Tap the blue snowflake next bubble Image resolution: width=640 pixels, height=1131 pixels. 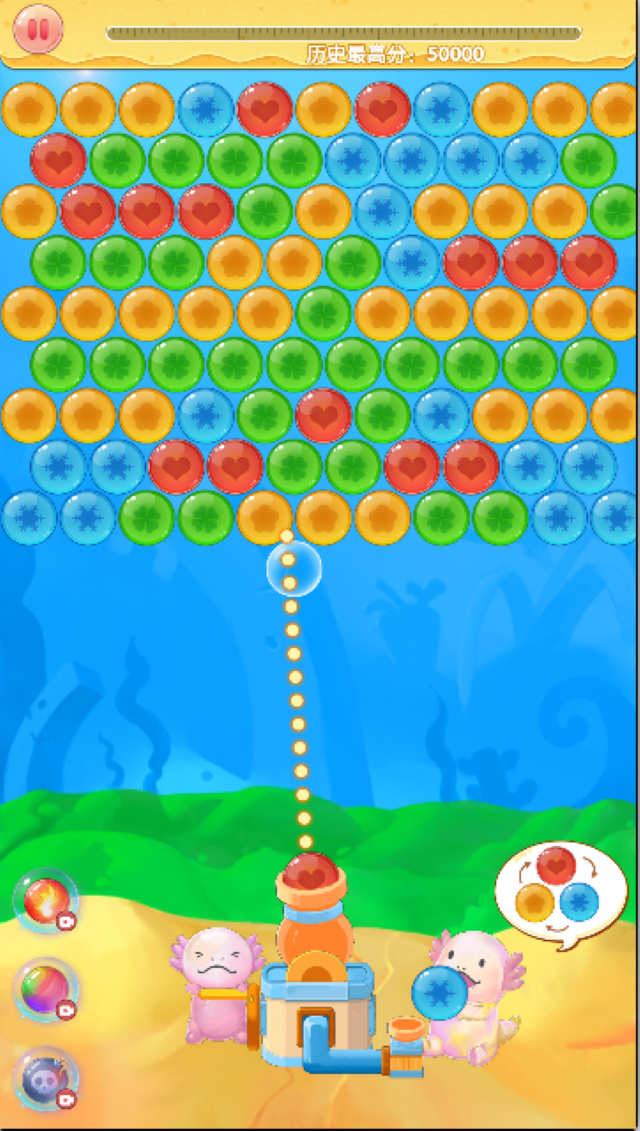(x=440, y=993)
